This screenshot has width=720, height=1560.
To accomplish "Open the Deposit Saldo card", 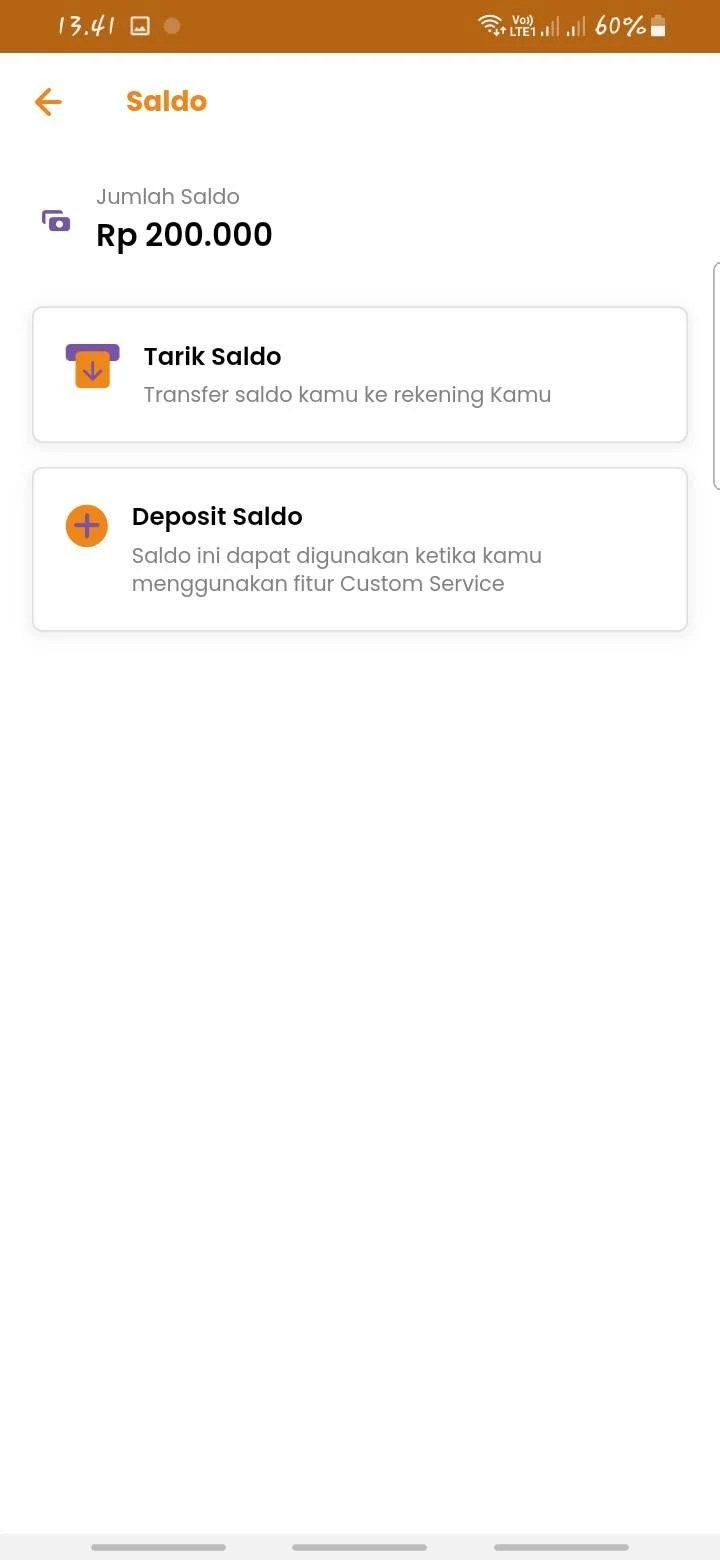I will coord(360,549).
